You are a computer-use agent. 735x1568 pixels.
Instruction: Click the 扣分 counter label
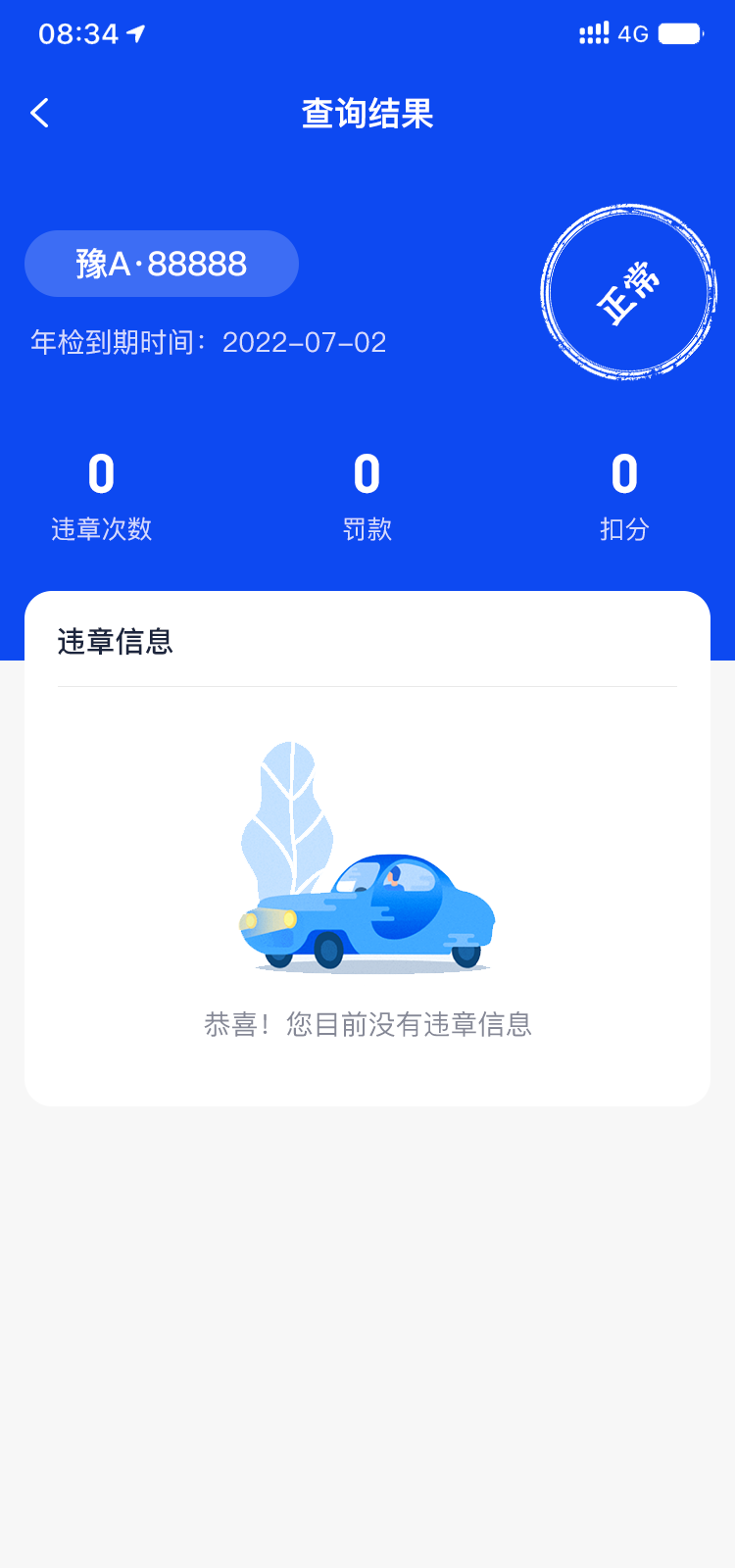624,529
